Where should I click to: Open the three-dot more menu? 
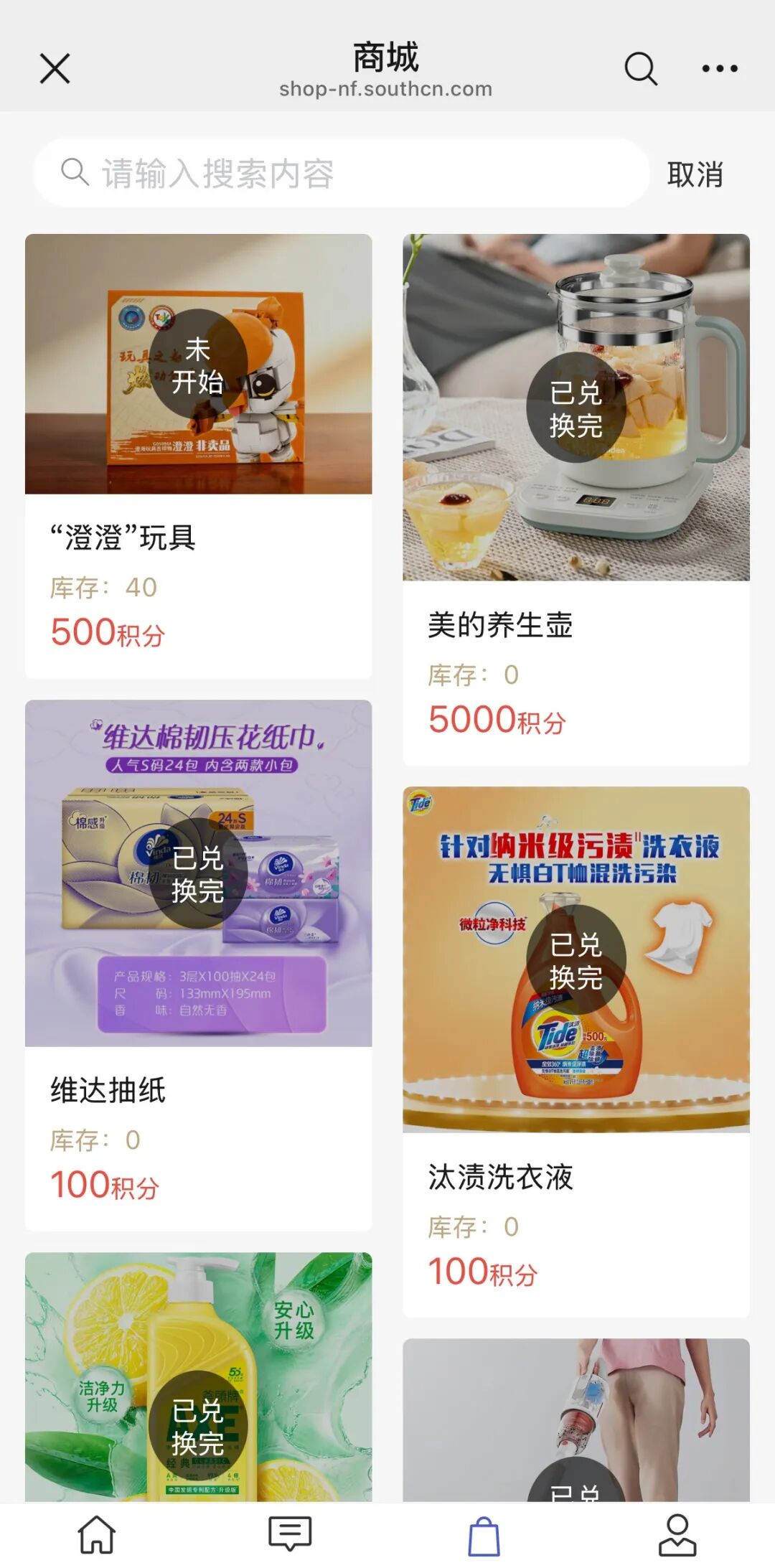coord(719,69)
